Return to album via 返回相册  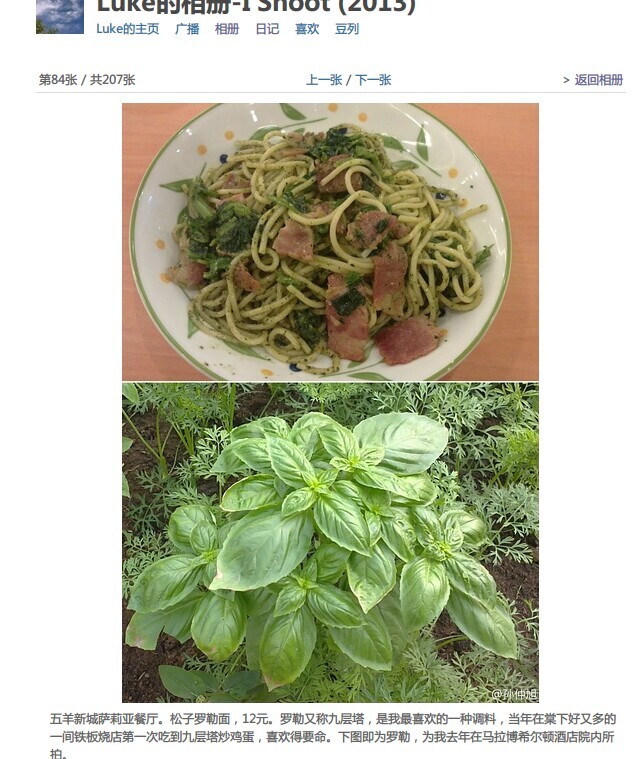click(598, 80)
